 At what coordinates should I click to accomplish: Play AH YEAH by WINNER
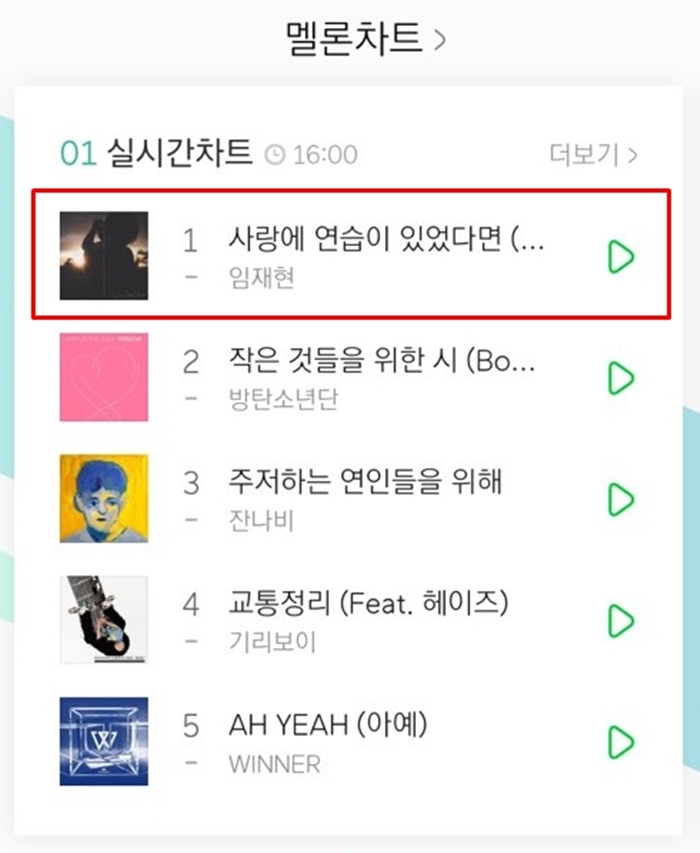621,742
